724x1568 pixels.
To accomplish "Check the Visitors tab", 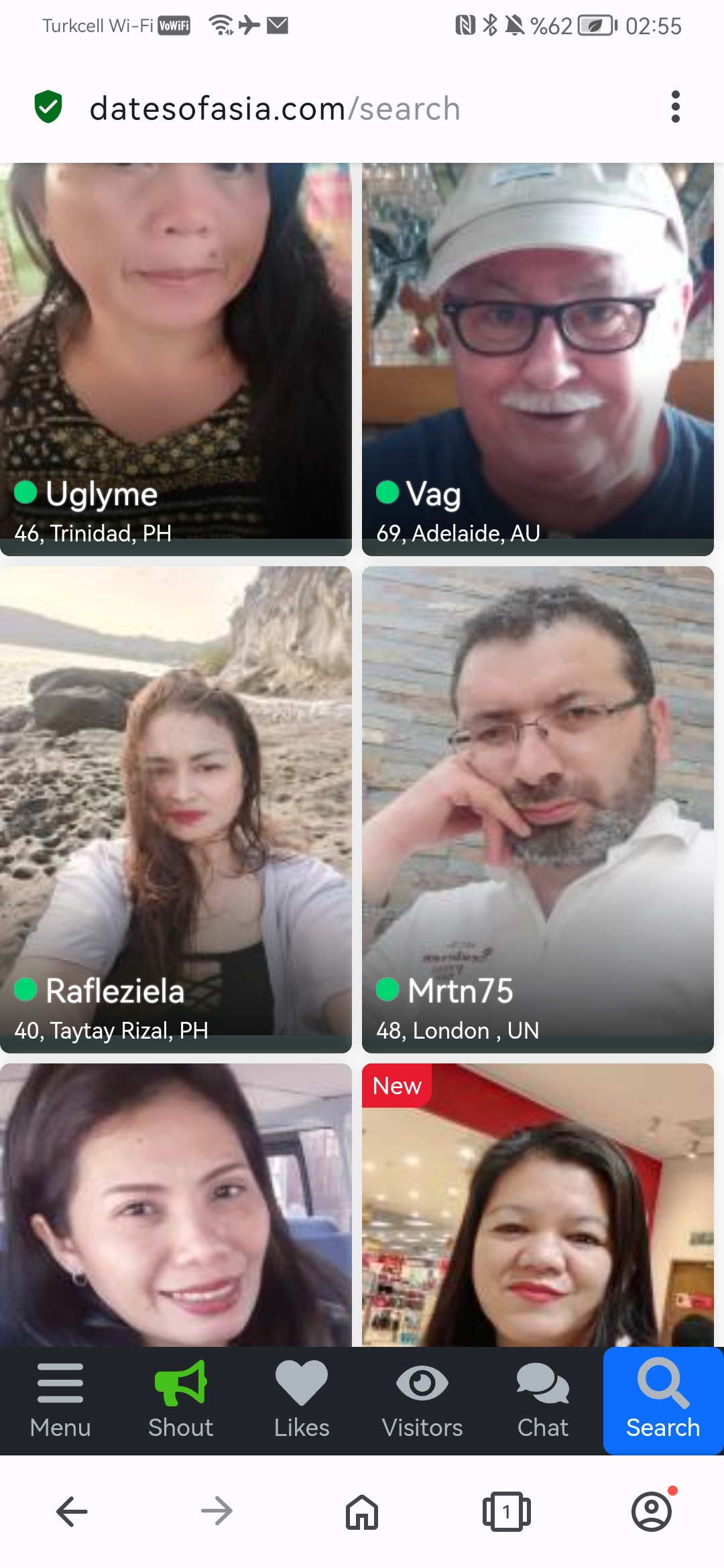I will click(x=422, y=1400).
